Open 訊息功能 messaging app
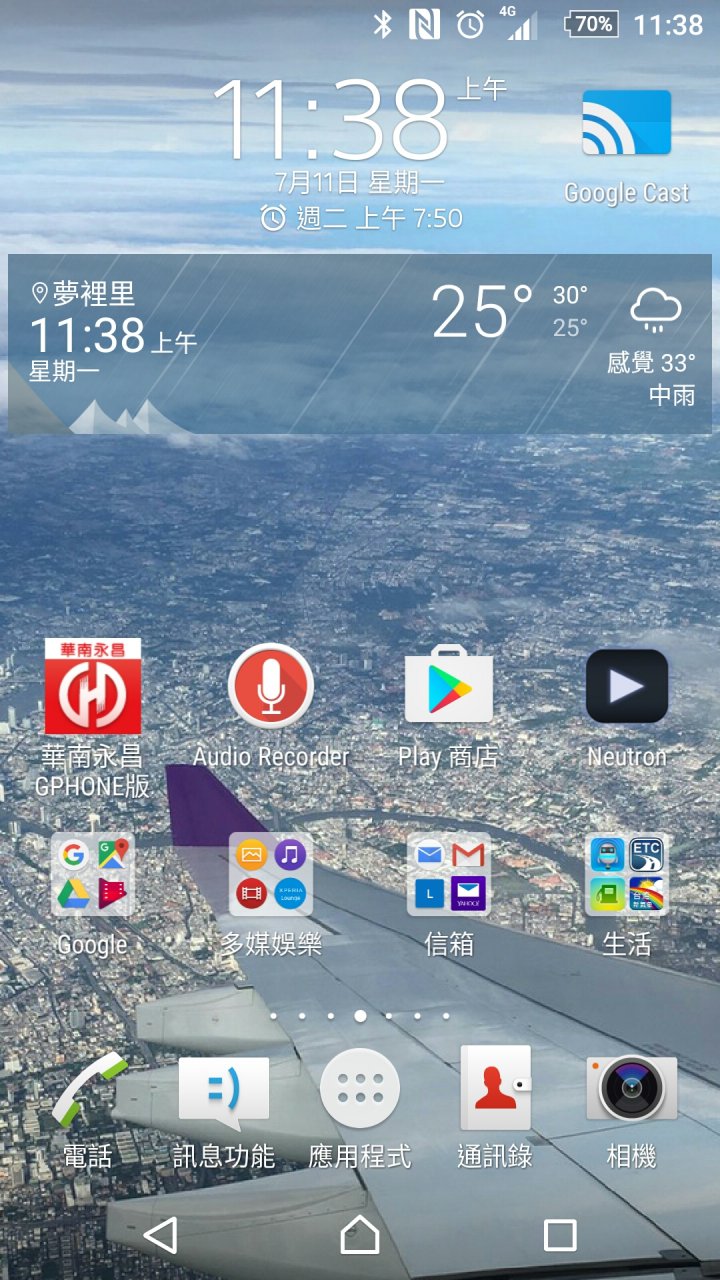 point(223,1092)
